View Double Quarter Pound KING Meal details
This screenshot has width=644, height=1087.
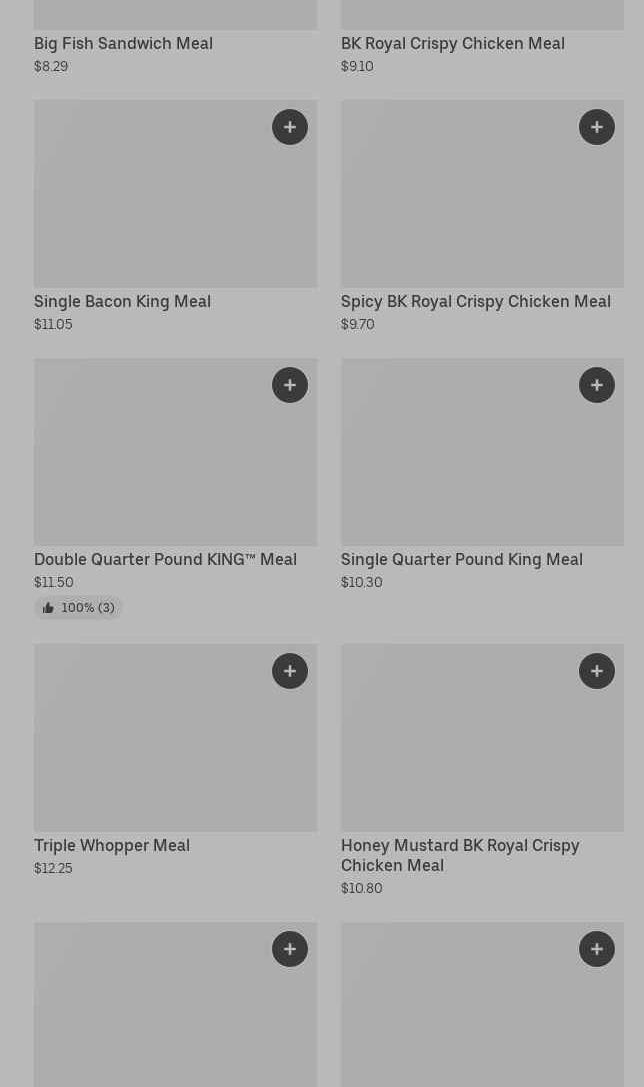165,559
